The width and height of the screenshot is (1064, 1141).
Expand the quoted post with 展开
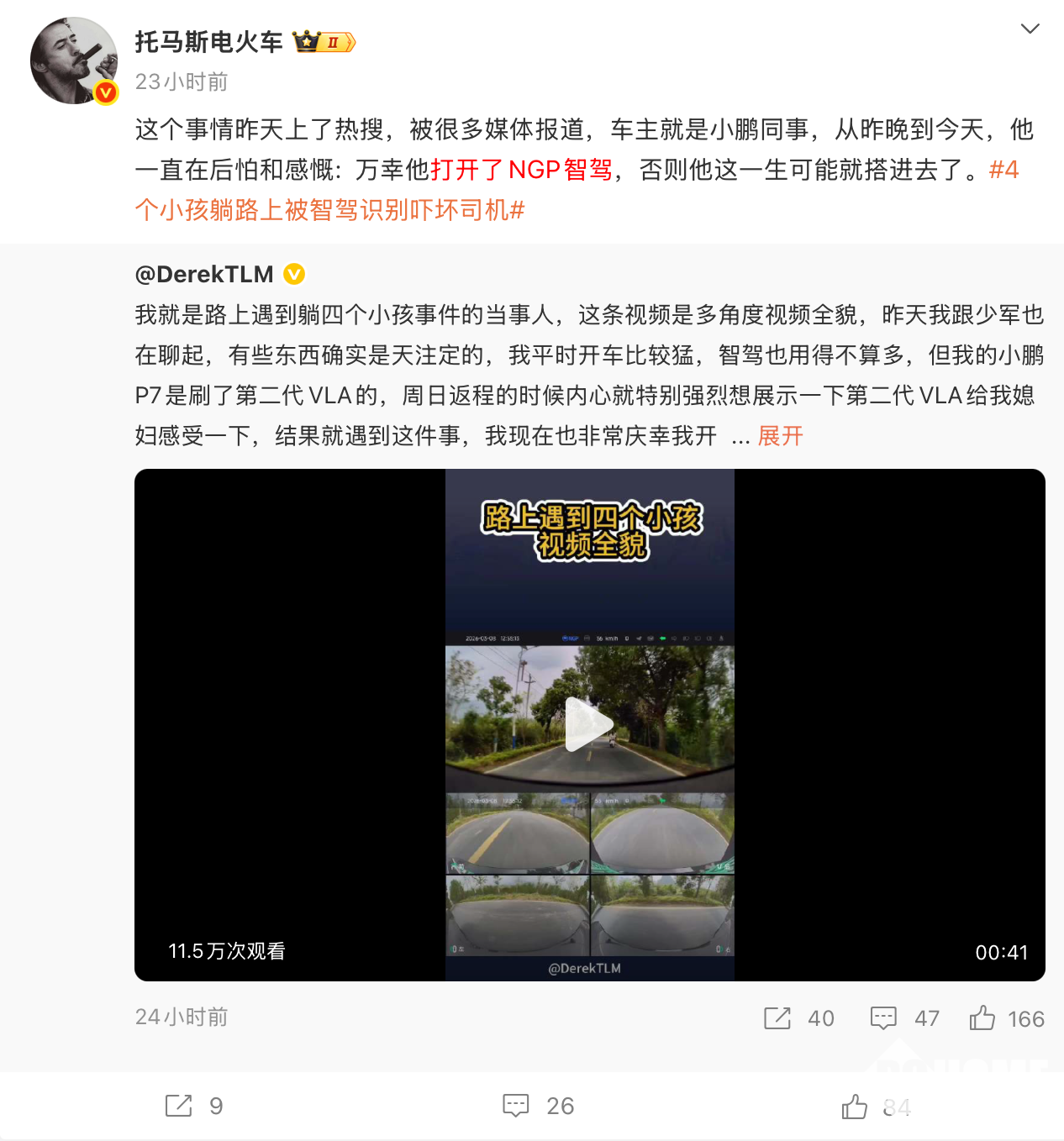[x=780, y=436]
